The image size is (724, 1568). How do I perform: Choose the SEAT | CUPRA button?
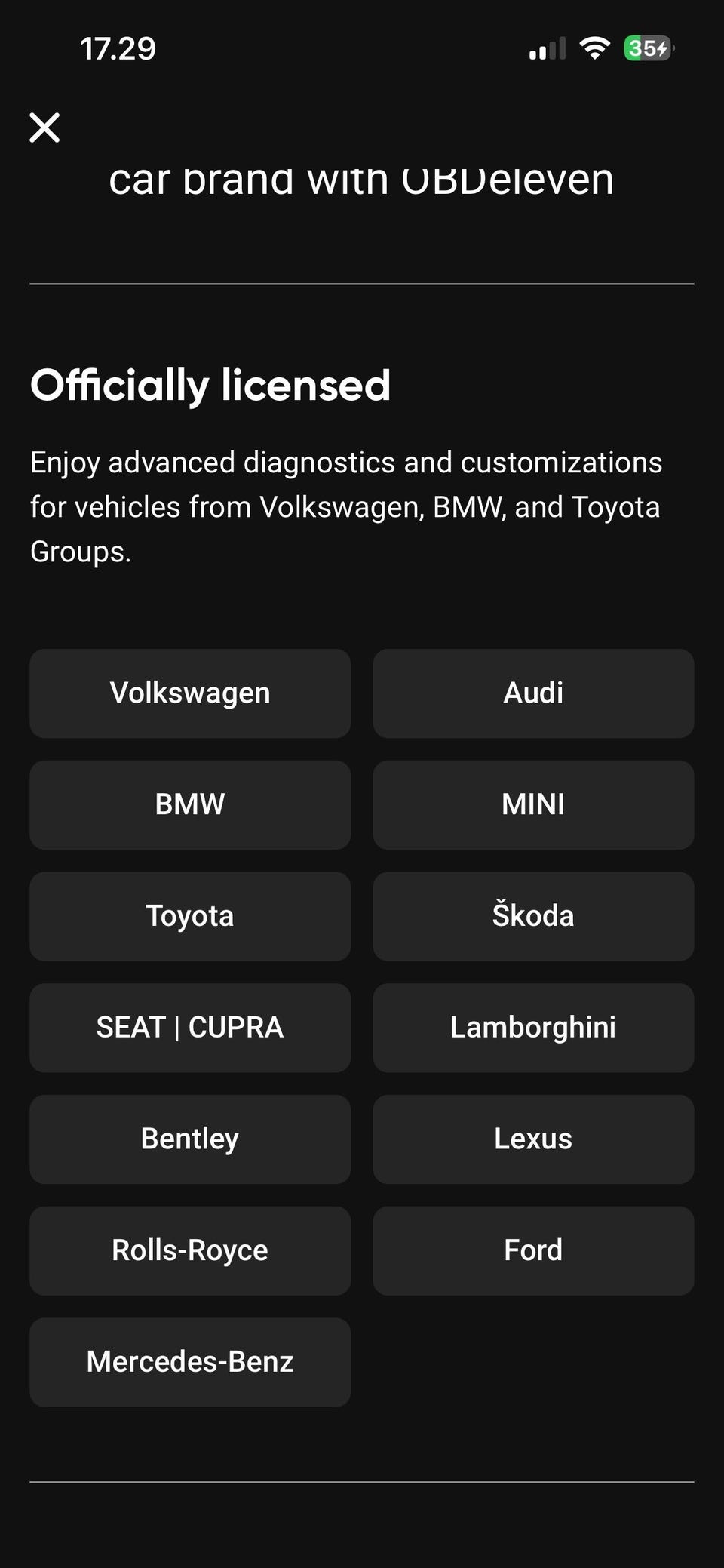pos(190,1027)
